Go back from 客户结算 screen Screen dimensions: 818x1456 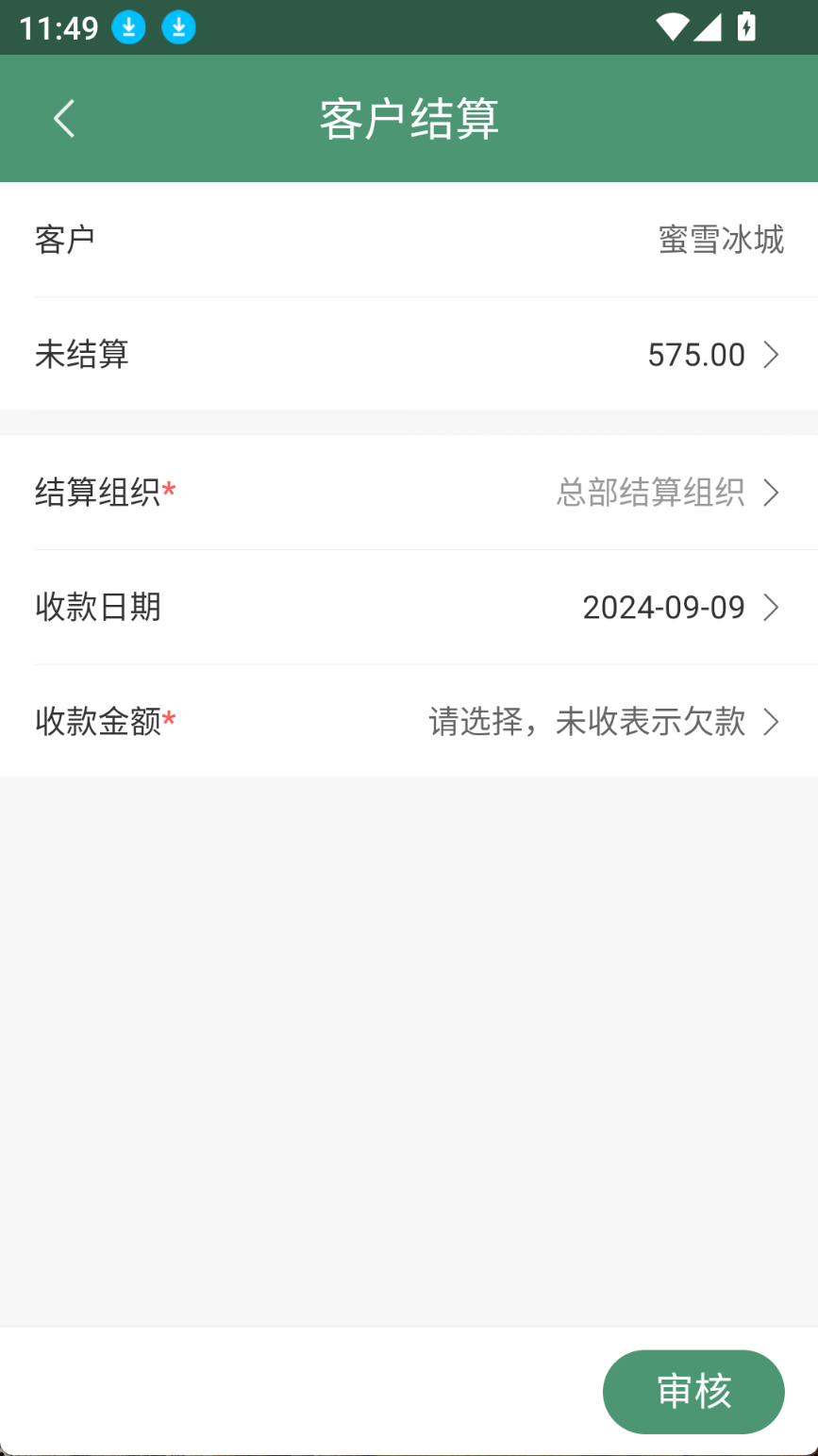(64, 119)
